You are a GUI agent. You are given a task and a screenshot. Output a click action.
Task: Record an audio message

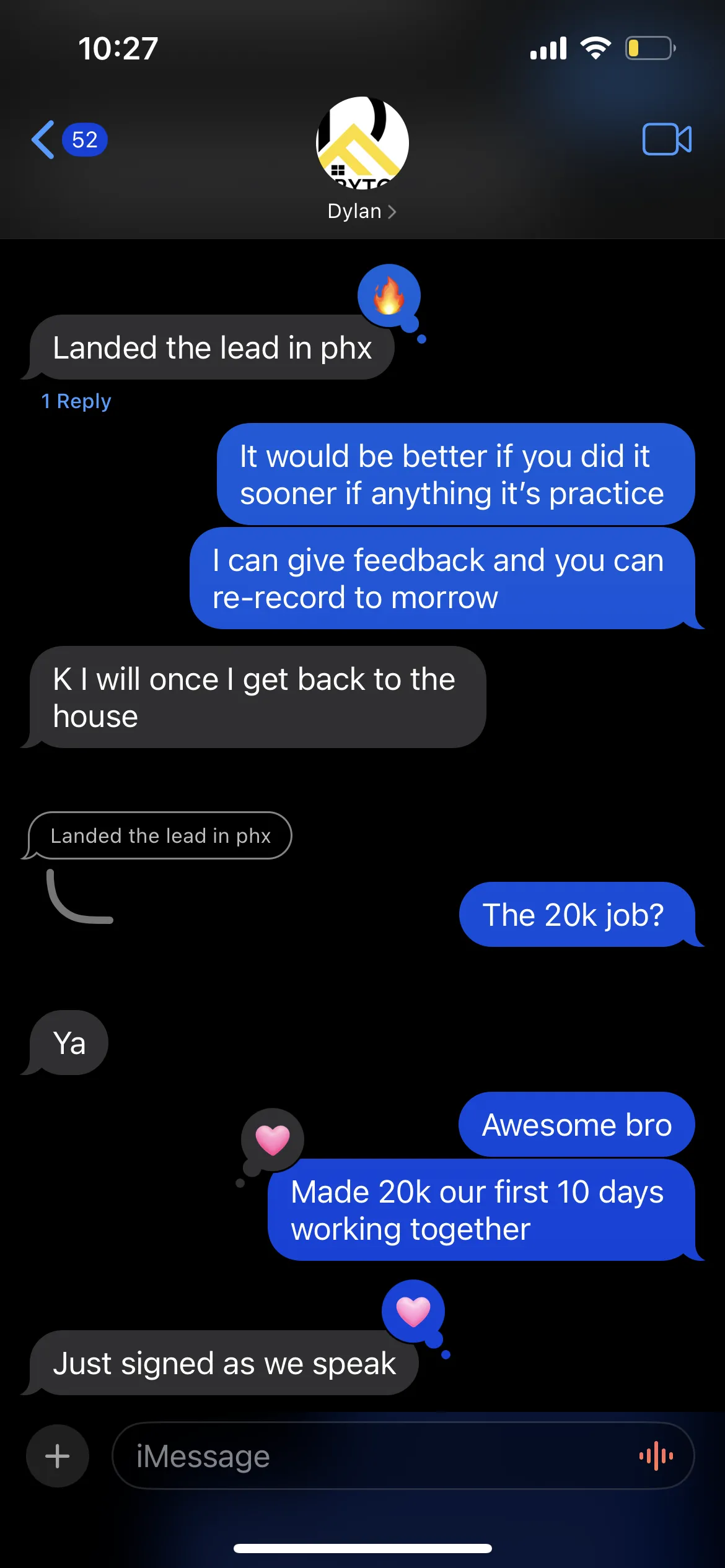pyautogui.click(x=656, y=1456)
